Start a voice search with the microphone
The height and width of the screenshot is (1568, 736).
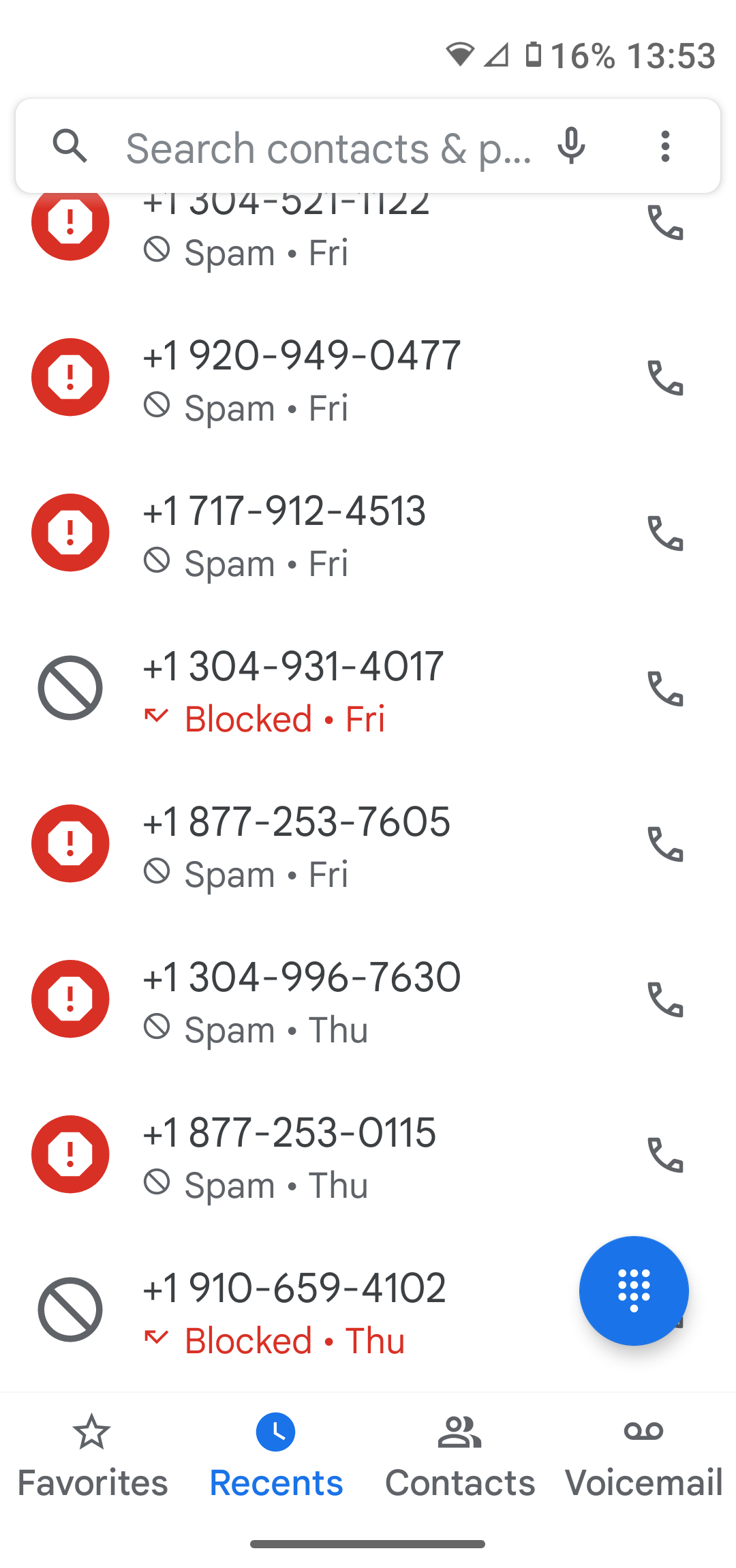coord(571,146)
